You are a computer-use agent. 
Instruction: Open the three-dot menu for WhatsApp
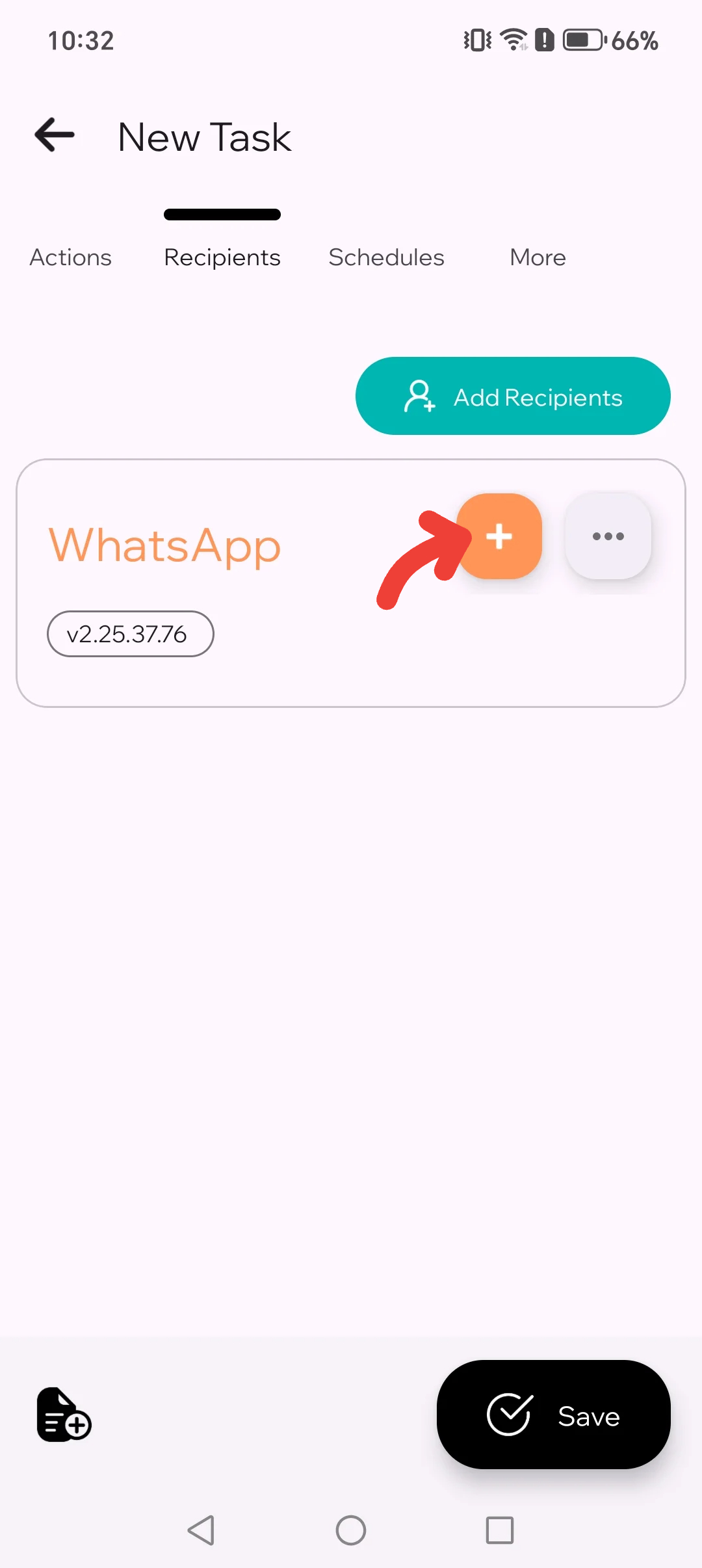pos(608,536)
